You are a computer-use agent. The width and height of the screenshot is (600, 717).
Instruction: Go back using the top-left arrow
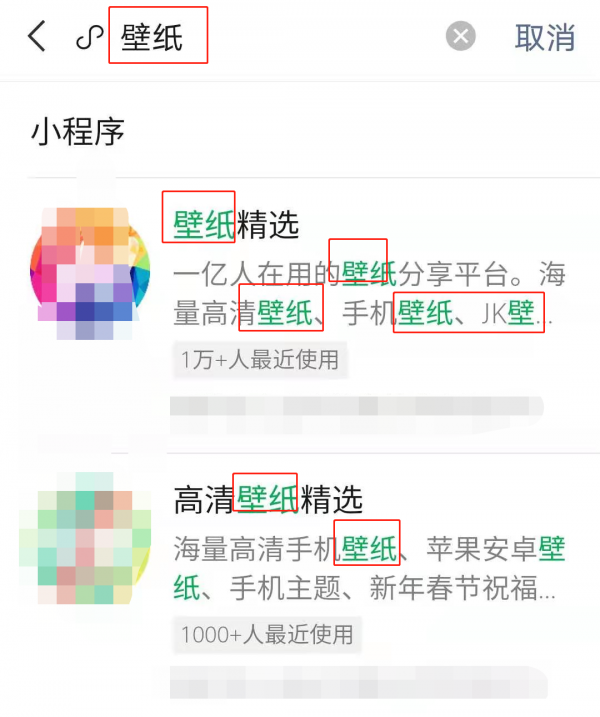click(x=37, y=37)
